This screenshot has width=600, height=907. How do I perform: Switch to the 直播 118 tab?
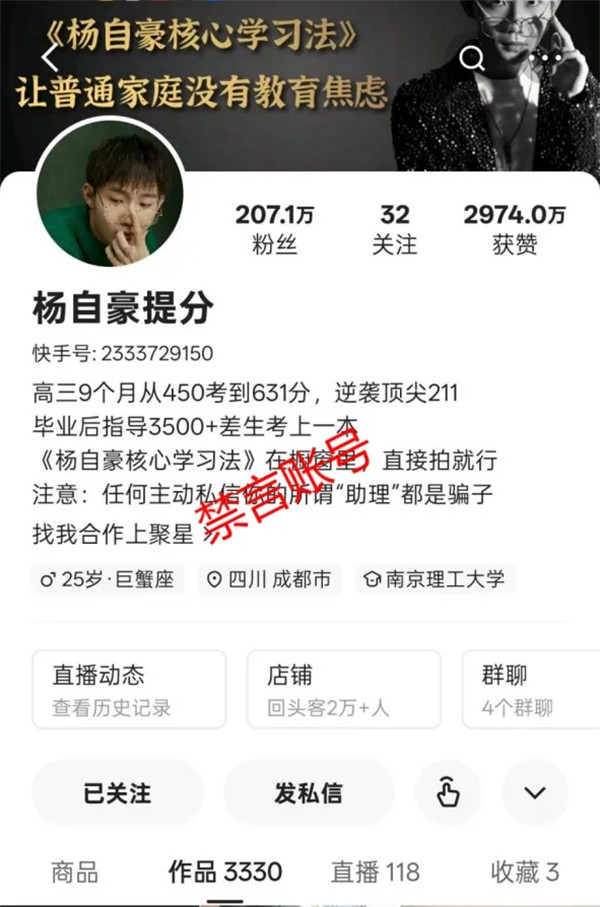(375, 872)
